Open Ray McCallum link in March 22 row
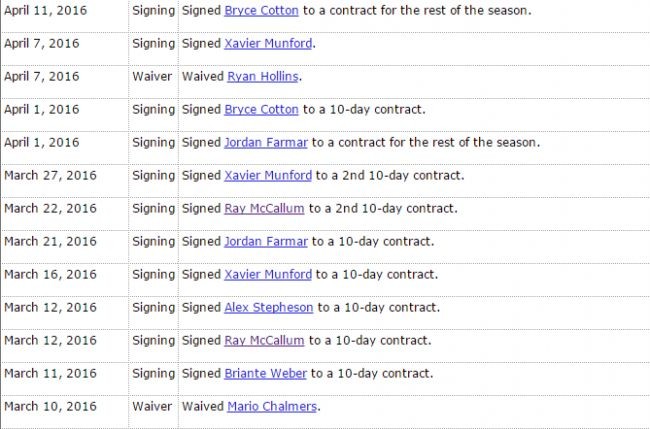This screenshot has width=650, height=429. coord(264,209)
